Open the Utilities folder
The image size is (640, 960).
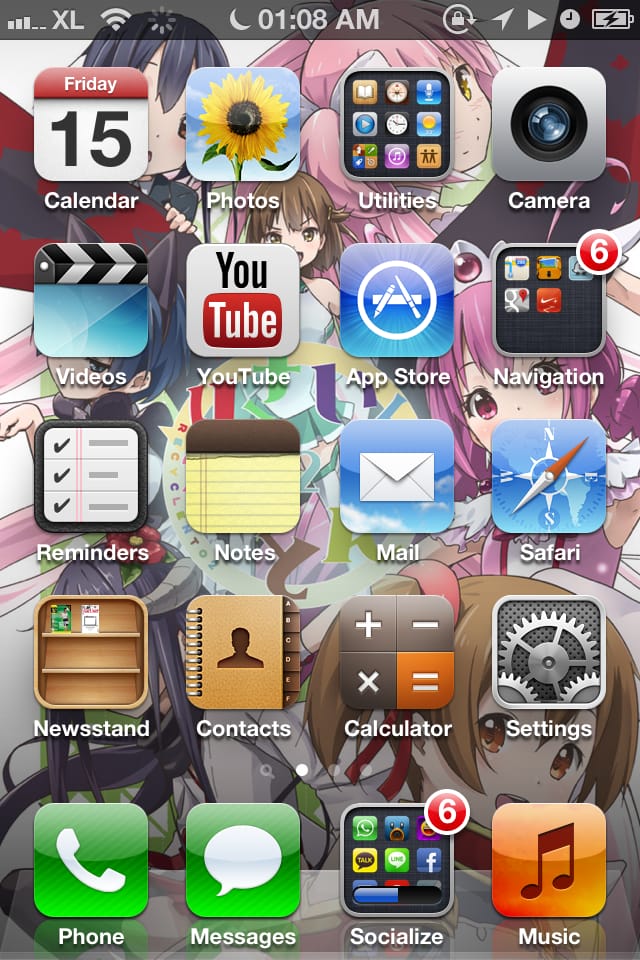397,124
